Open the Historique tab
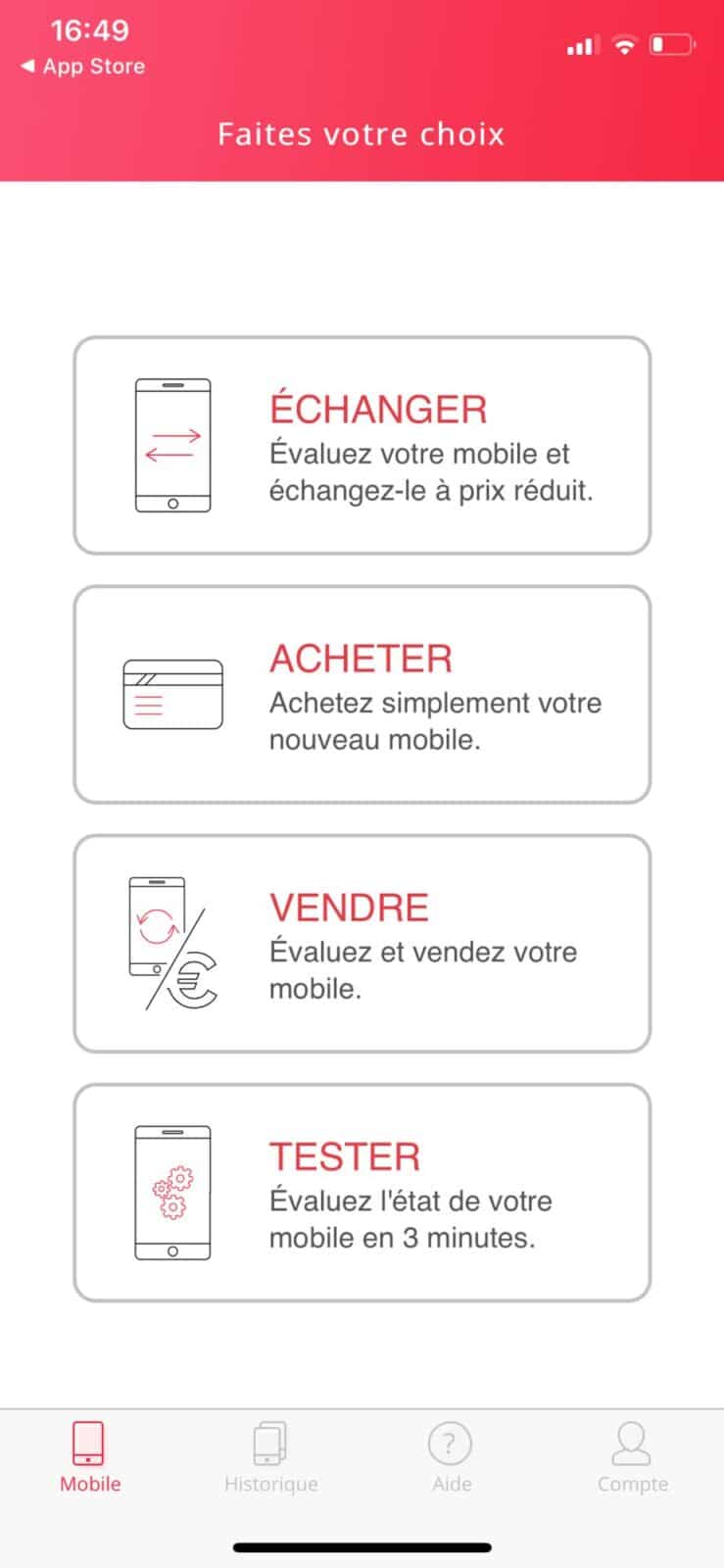The image size is (724, 1568). pos(270,1457)
